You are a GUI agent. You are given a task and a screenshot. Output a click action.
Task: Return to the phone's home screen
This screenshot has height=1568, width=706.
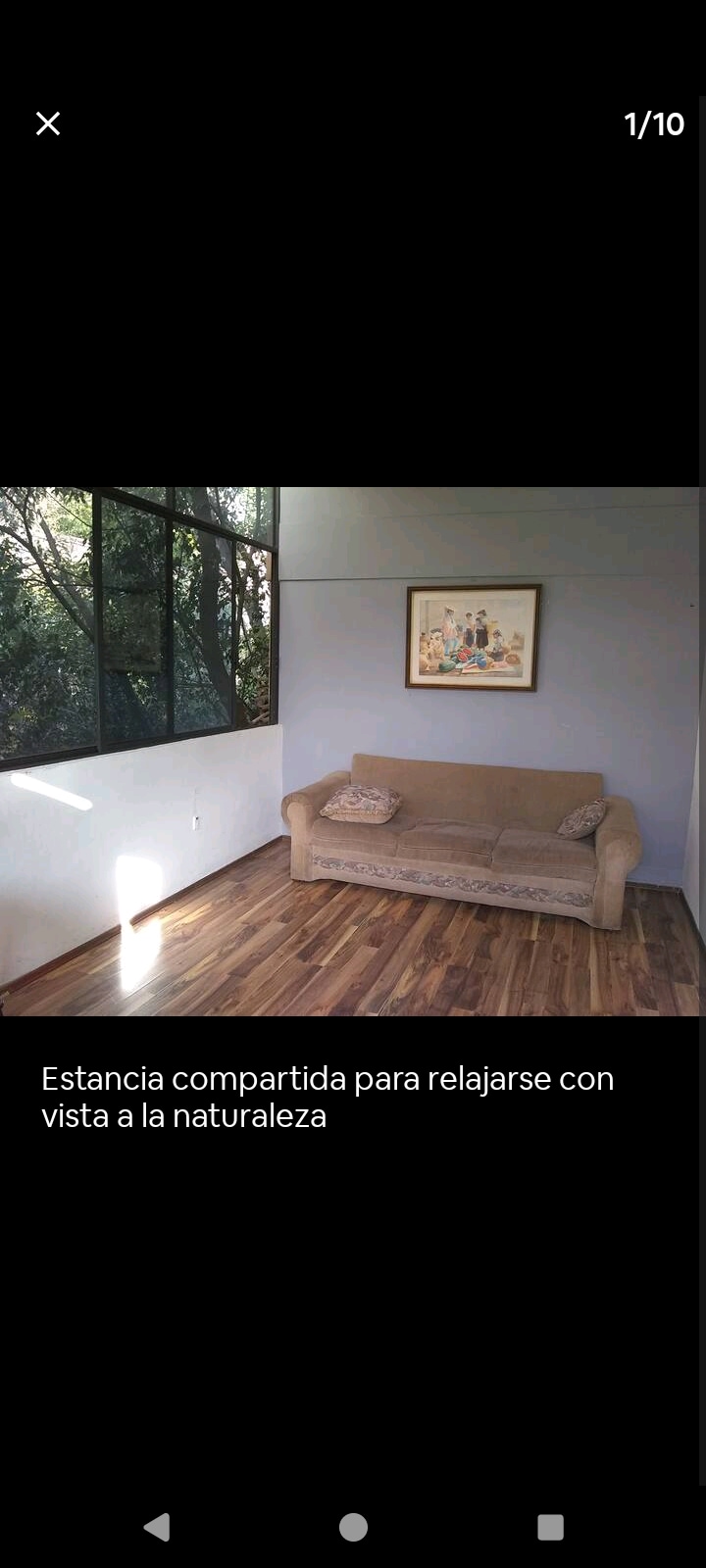[353, 1526]
